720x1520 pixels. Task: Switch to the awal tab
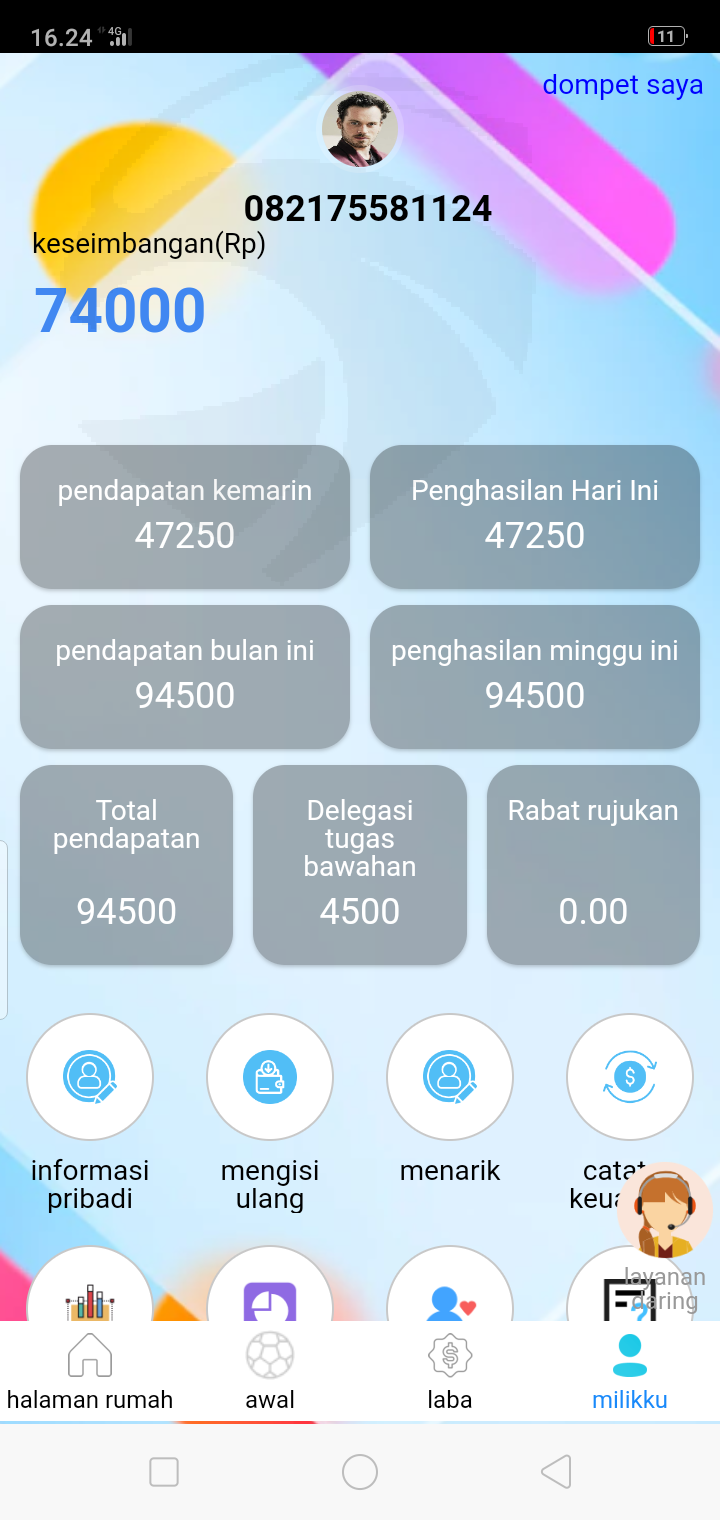(x=270, y=1371)
